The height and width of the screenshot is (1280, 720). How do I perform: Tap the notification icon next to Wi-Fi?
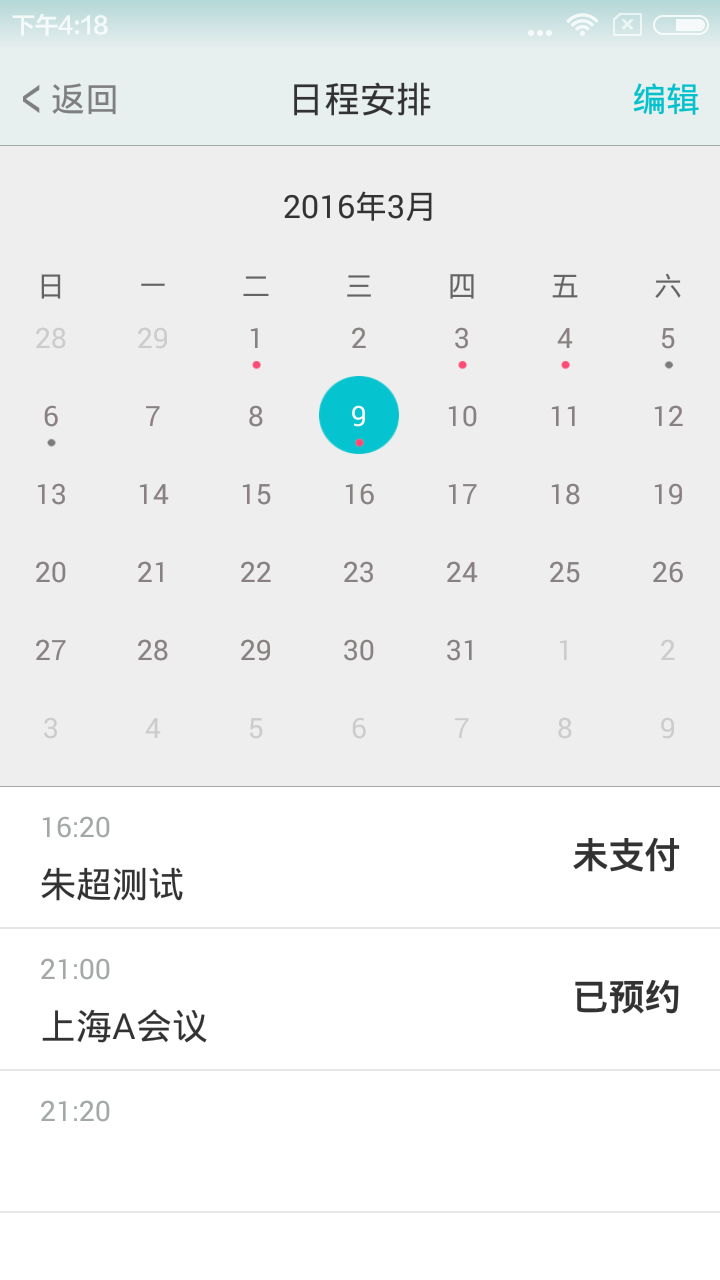(627, 24)
